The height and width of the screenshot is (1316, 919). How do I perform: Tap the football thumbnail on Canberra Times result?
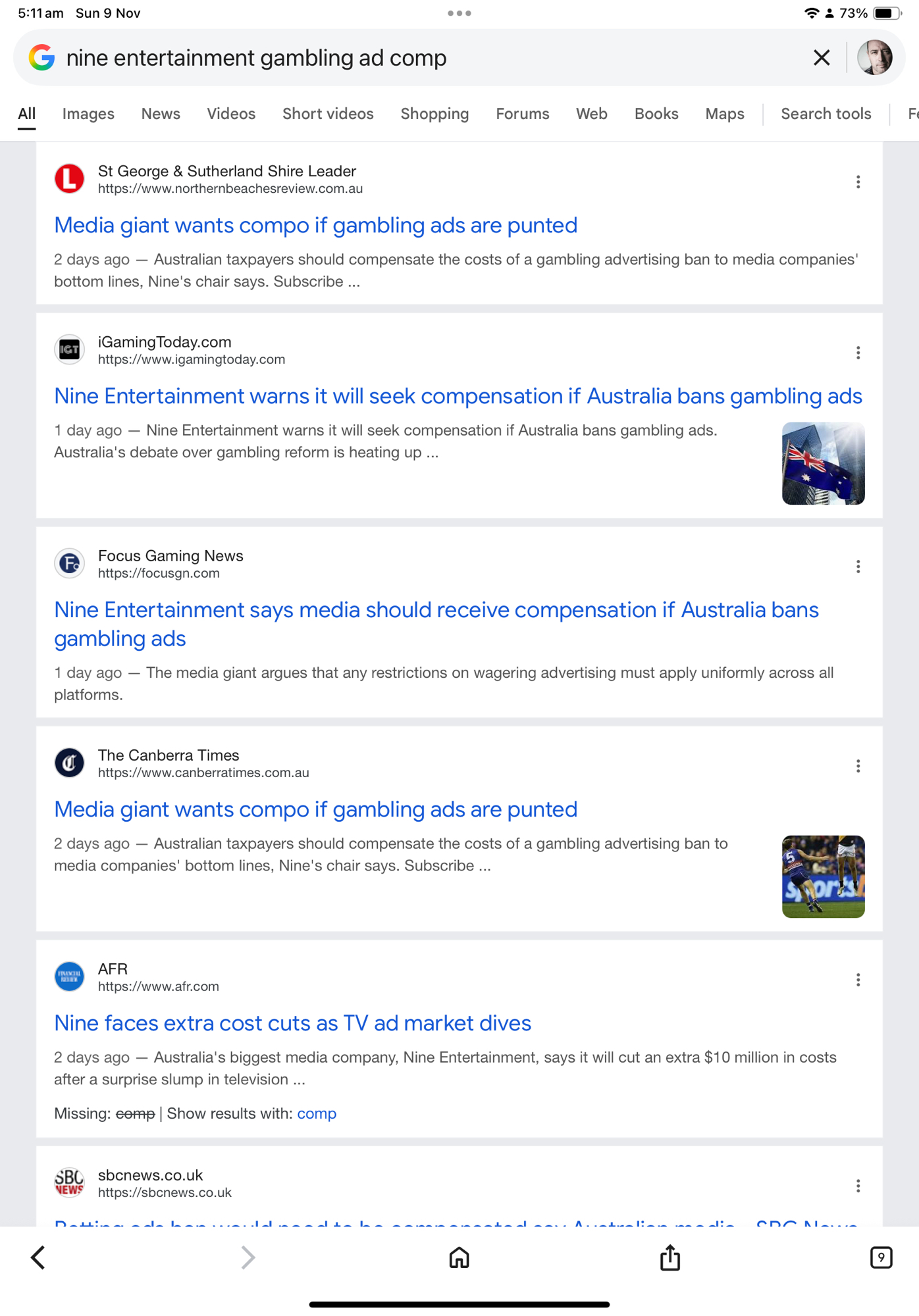(823, 876)
